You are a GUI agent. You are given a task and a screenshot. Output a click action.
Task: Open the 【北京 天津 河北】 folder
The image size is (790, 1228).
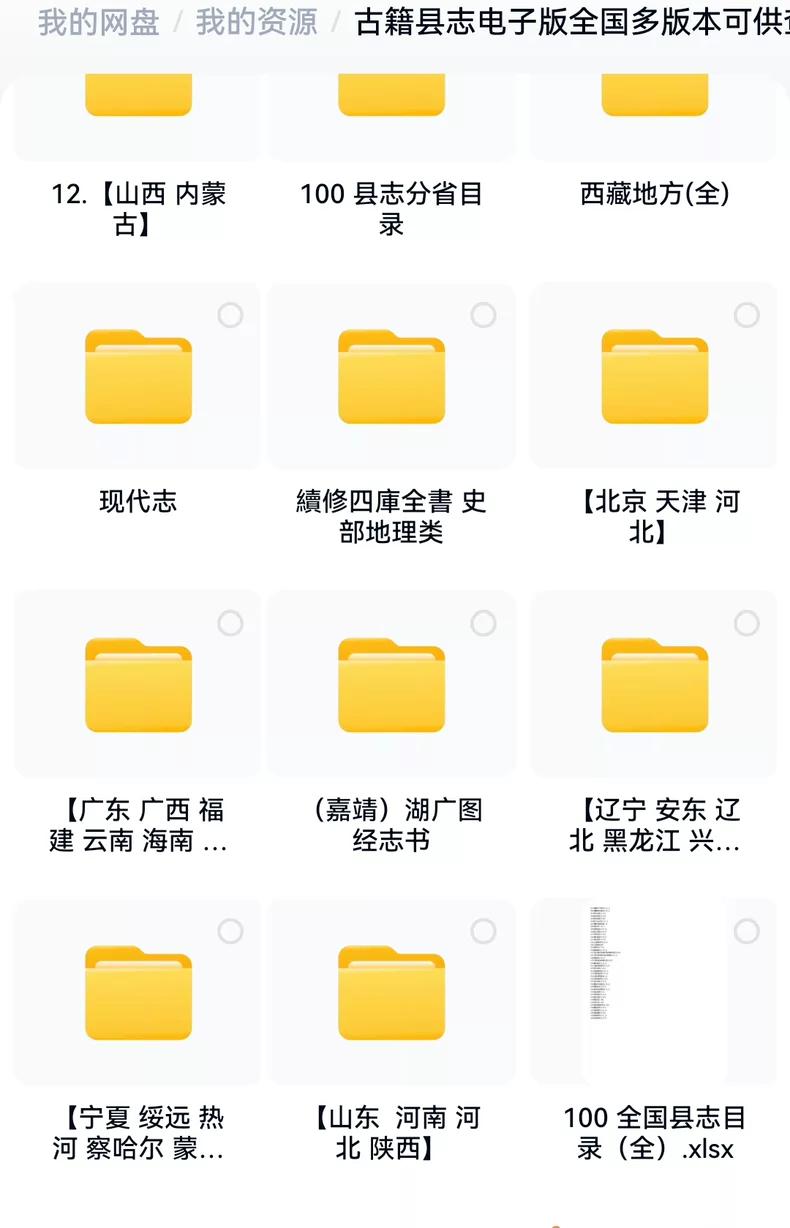point(655,377)
